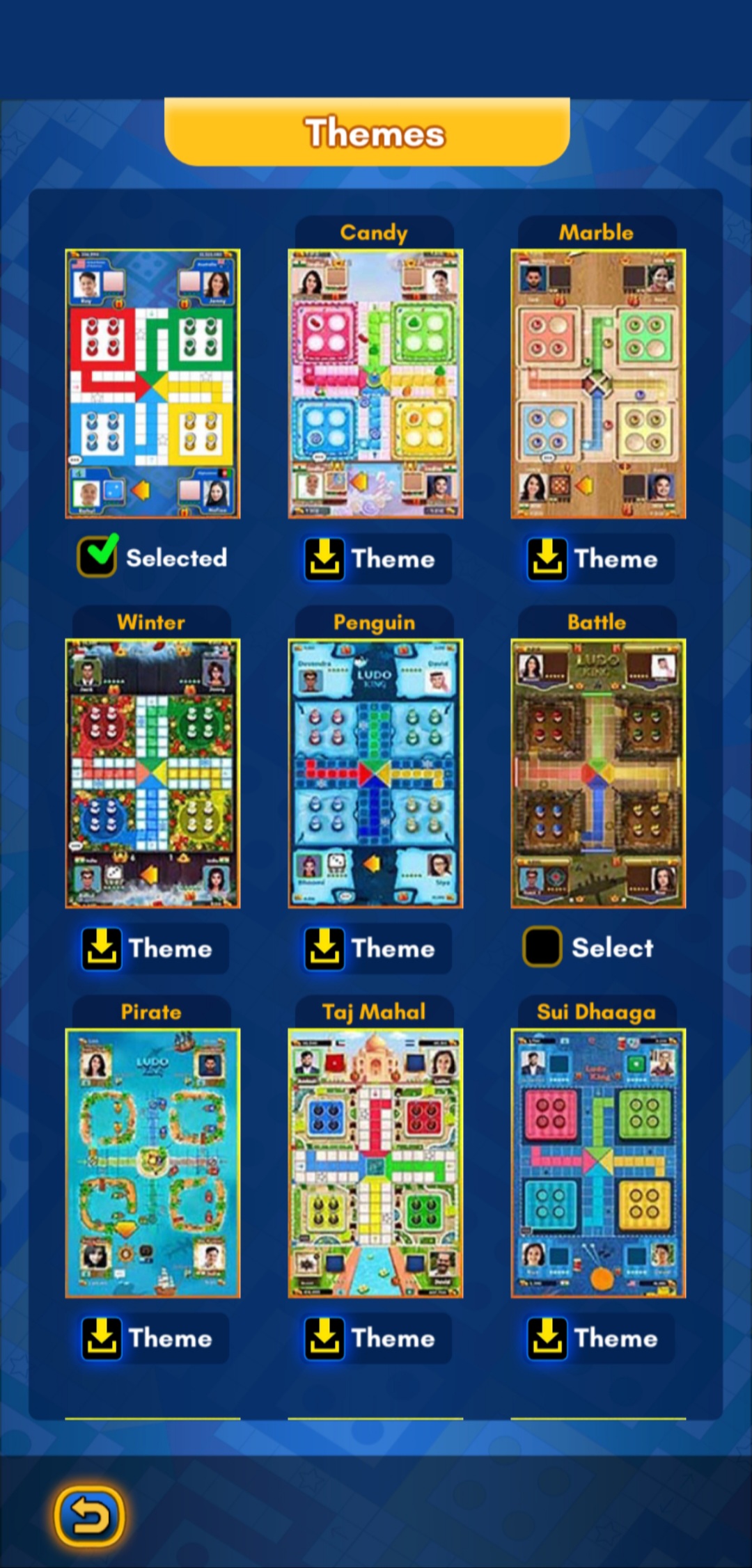
Task: Open the Candy theme board preview
Action: click(x=375, y=383)
